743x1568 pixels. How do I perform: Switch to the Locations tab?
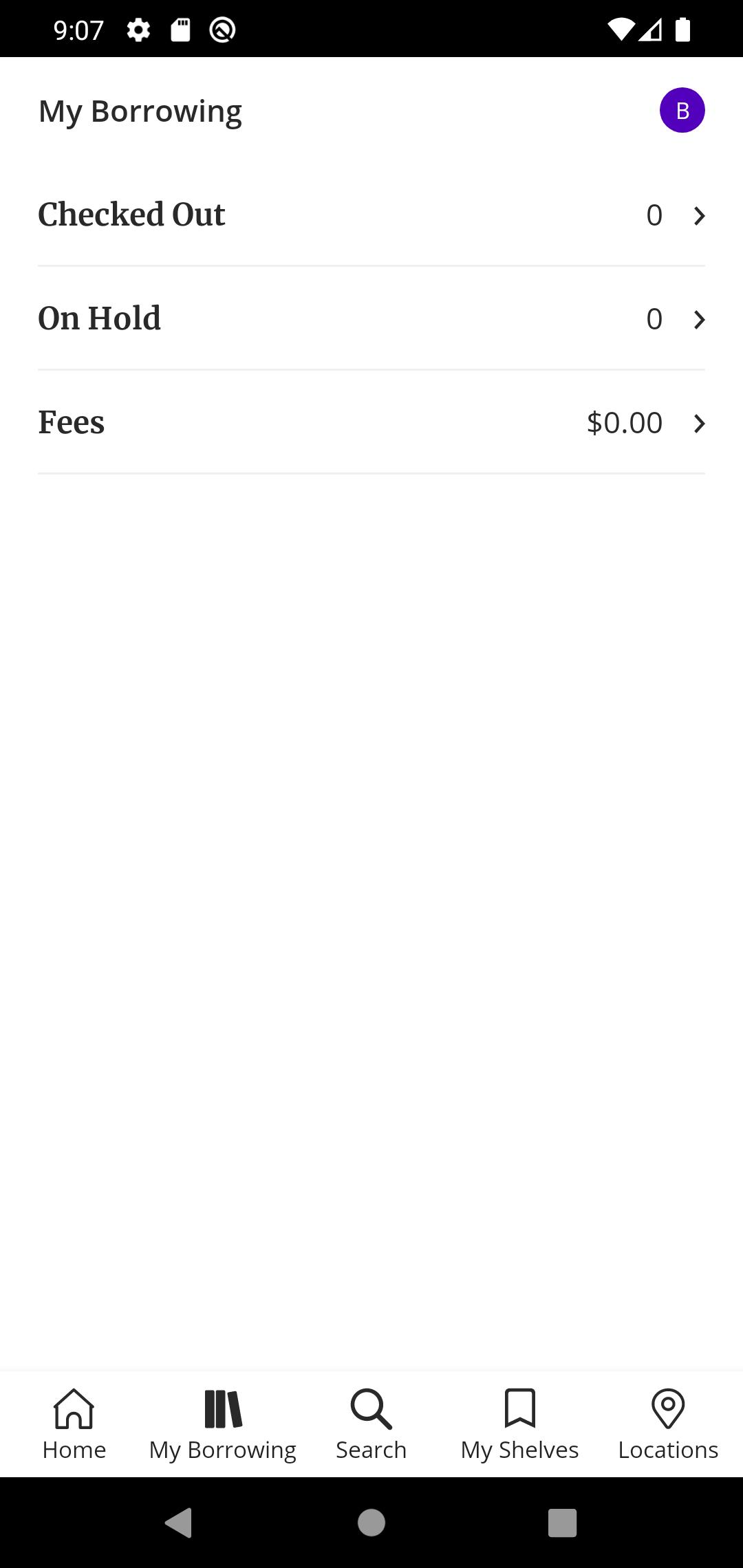coord(668,1424)
